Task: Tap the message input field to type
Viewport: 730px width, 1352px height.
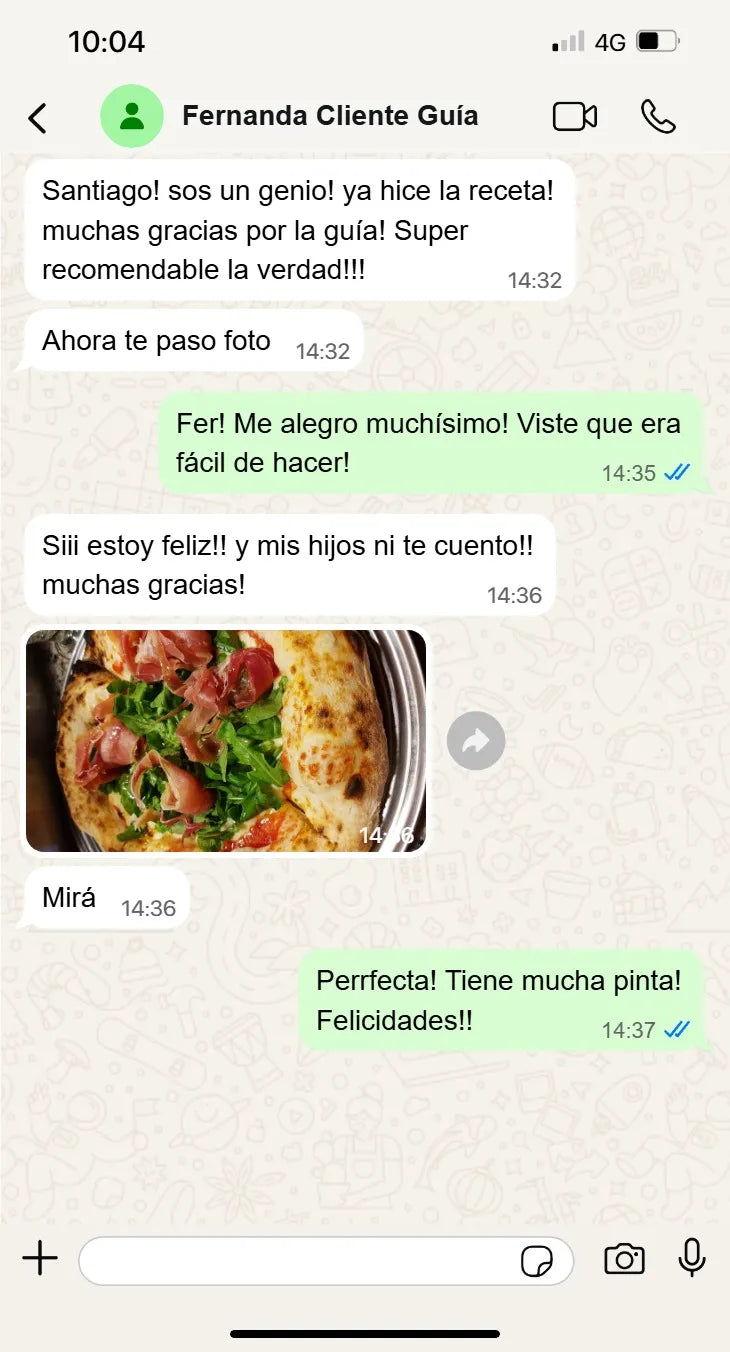Action: coord(300,1259)
